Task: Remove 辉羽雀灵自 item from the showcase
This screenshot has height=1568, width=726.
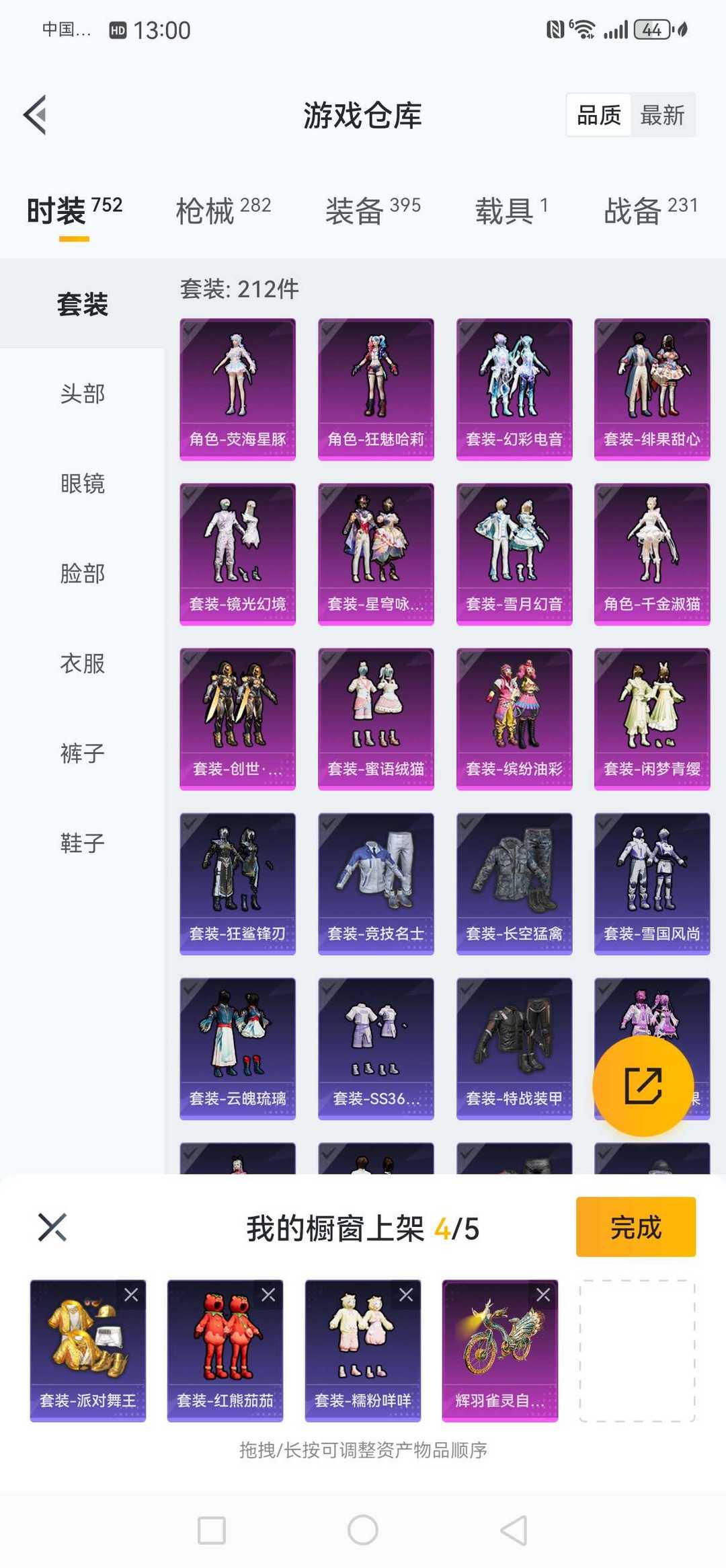Action: pos(543,1295)
